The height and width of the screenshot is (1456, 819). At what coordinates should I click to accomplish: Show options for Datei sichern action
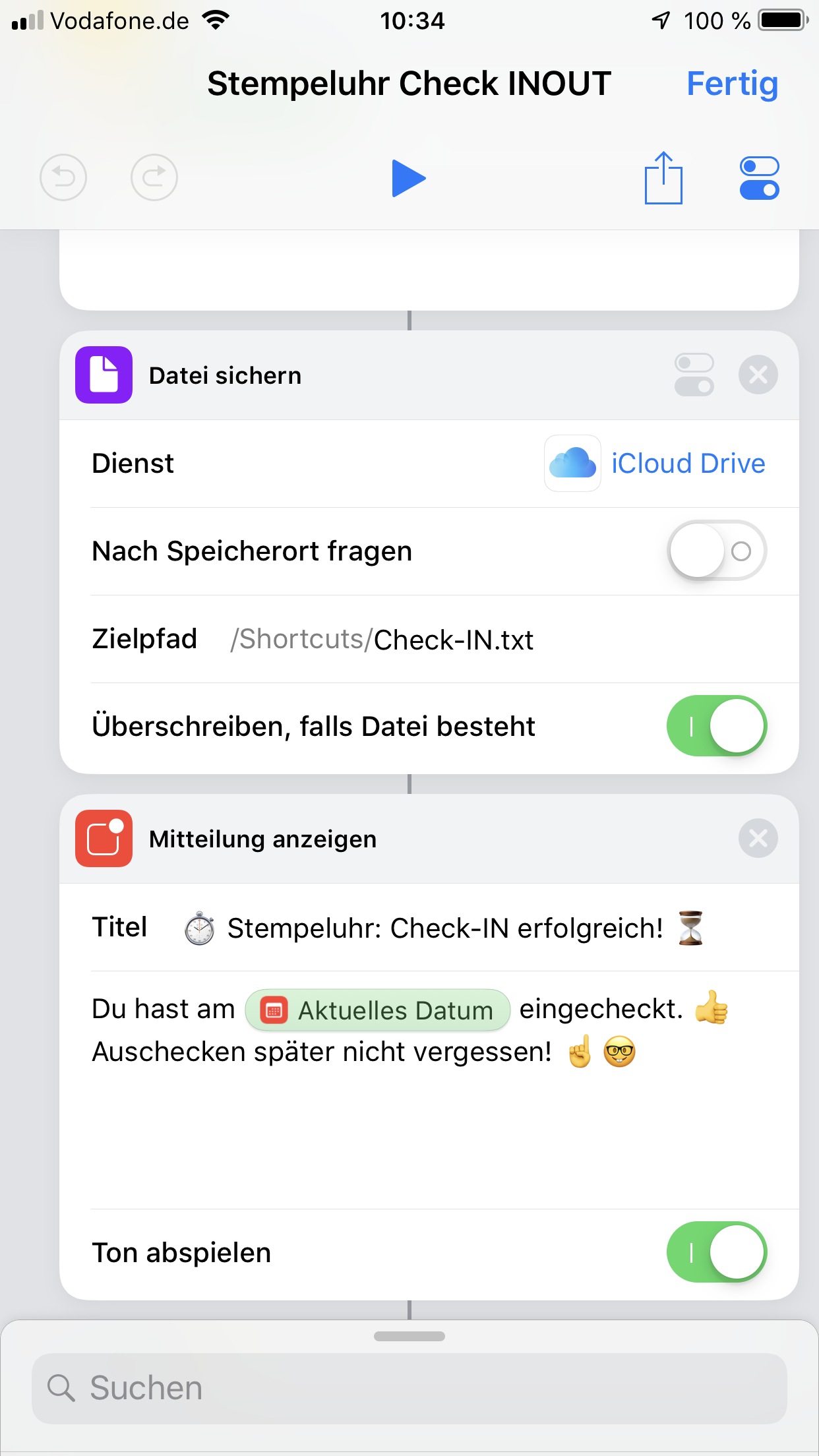pyautogui.click(x=694, y=375)
